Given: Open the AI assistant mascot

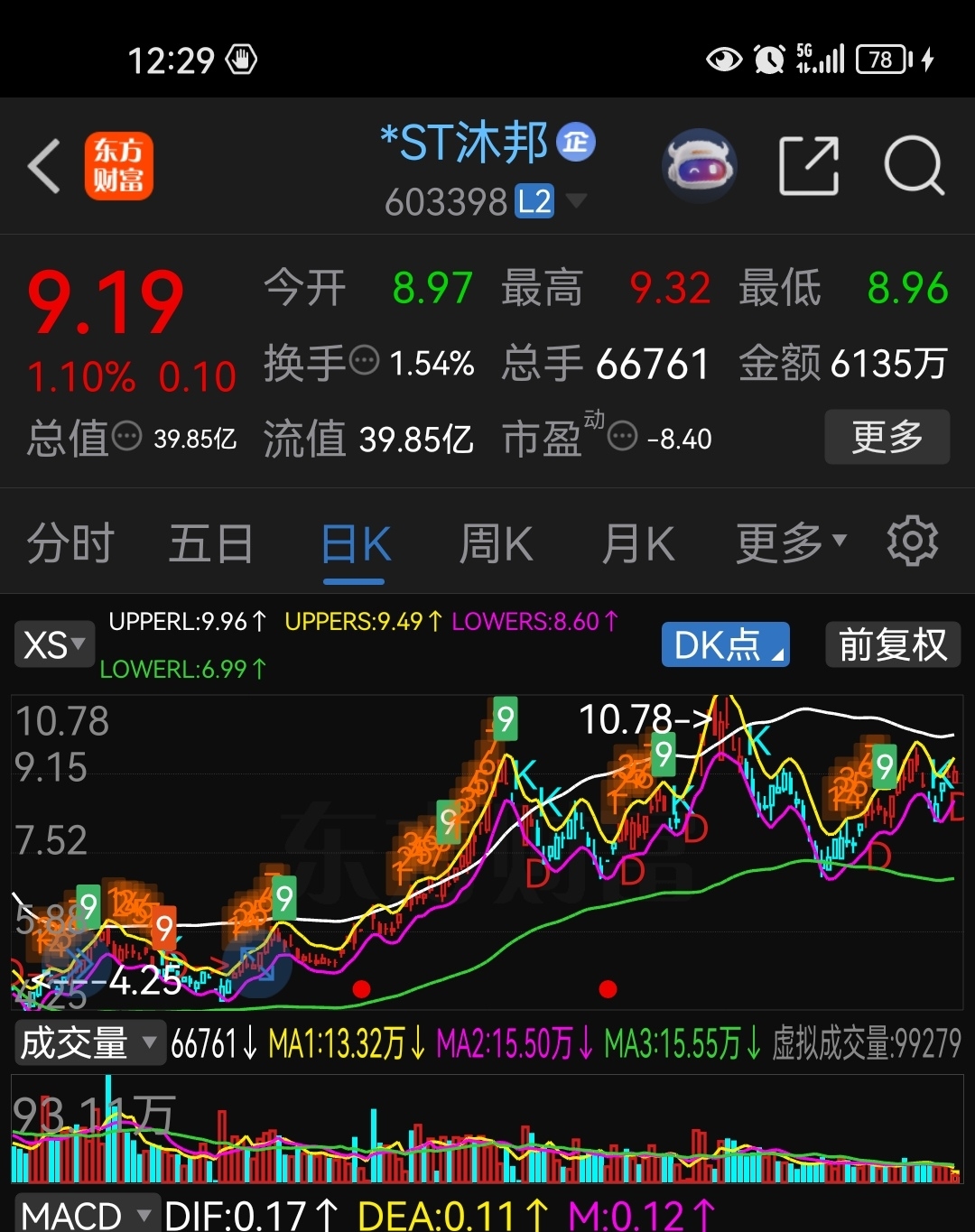Looking at the screenshot, I should [698, 164].
